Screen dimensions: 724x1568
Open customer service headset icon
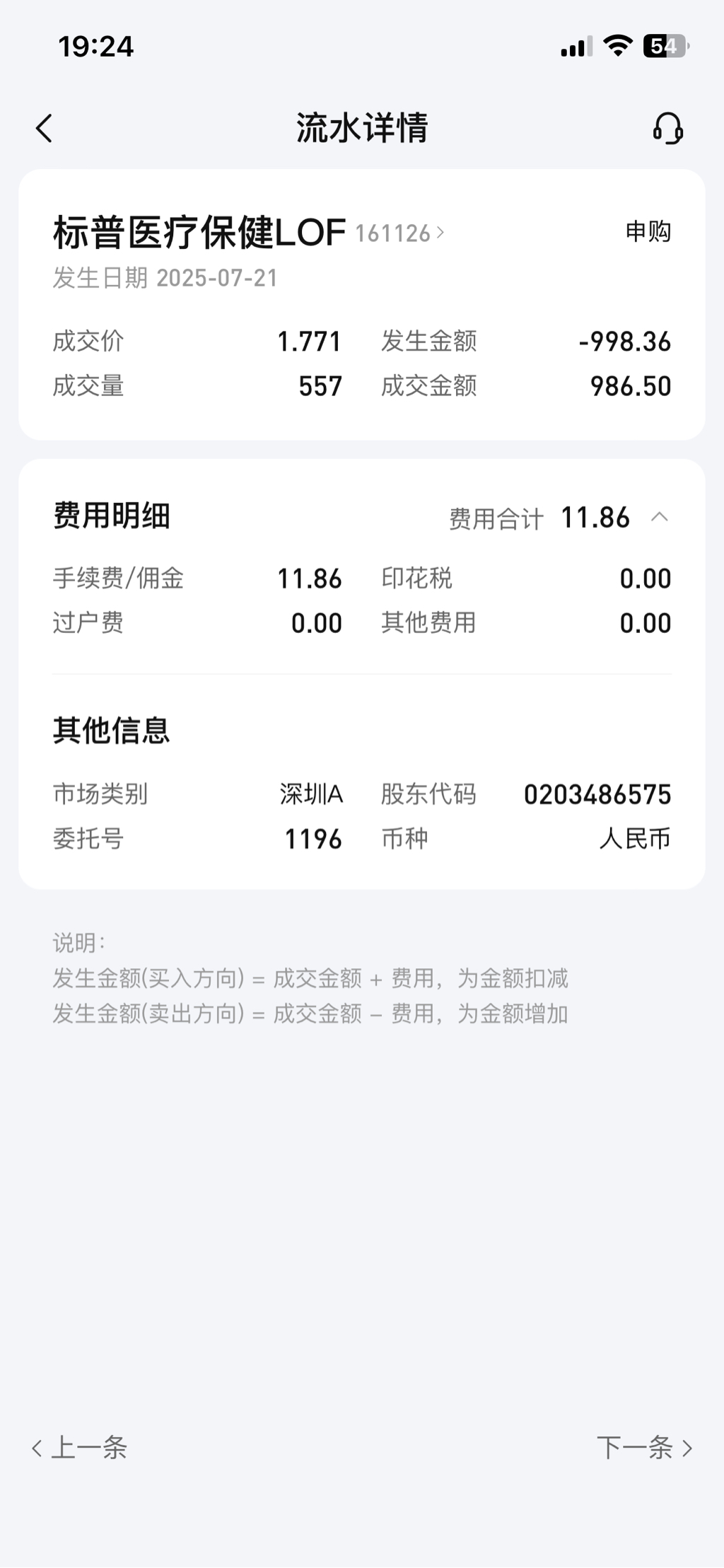click(667, 129)
